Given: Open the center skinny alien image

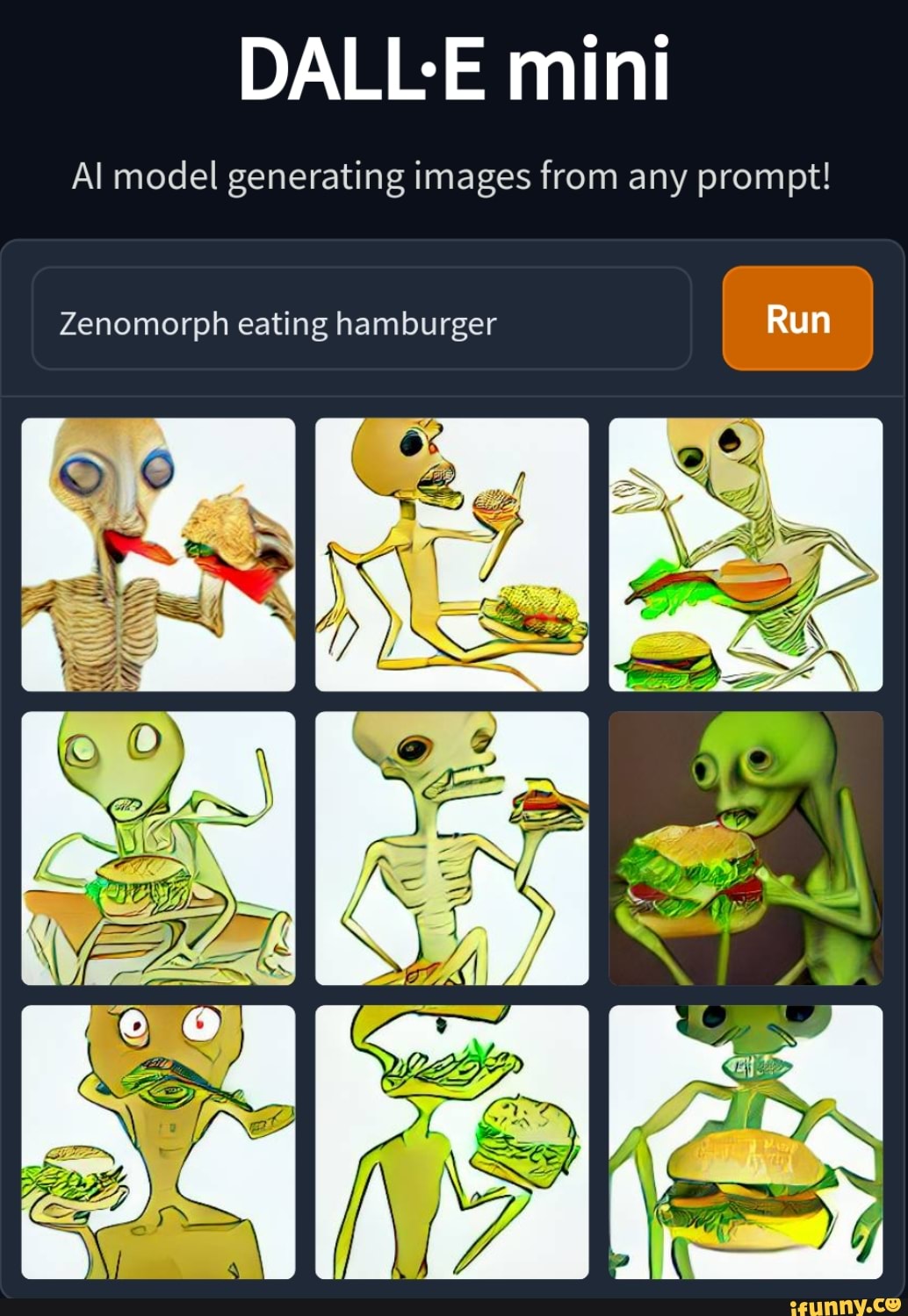Looking at the screenshot, I should [x=451, y=847].
